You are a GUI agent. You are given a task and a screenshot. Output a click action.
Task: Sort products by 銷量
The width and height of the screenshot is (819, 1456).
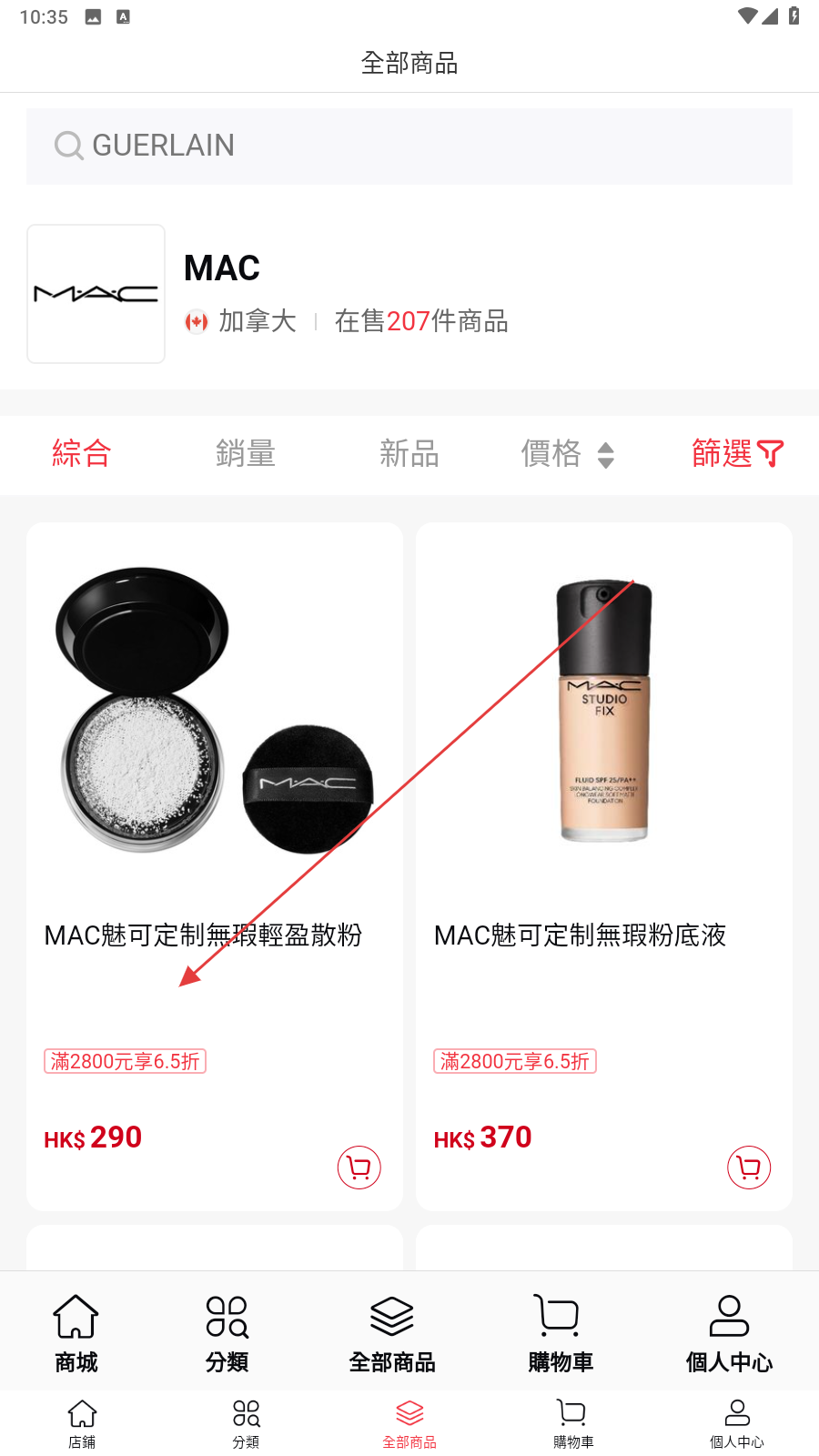(x=246, y=453)
